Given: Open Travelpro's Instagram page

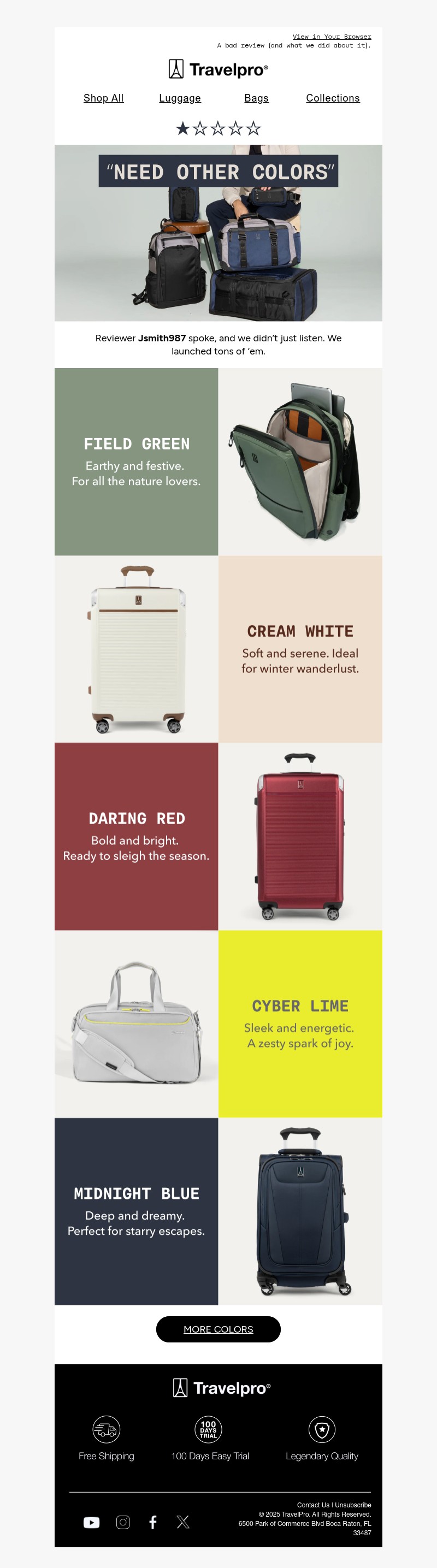Looking at the screenshot, I should pos(123,1522).
